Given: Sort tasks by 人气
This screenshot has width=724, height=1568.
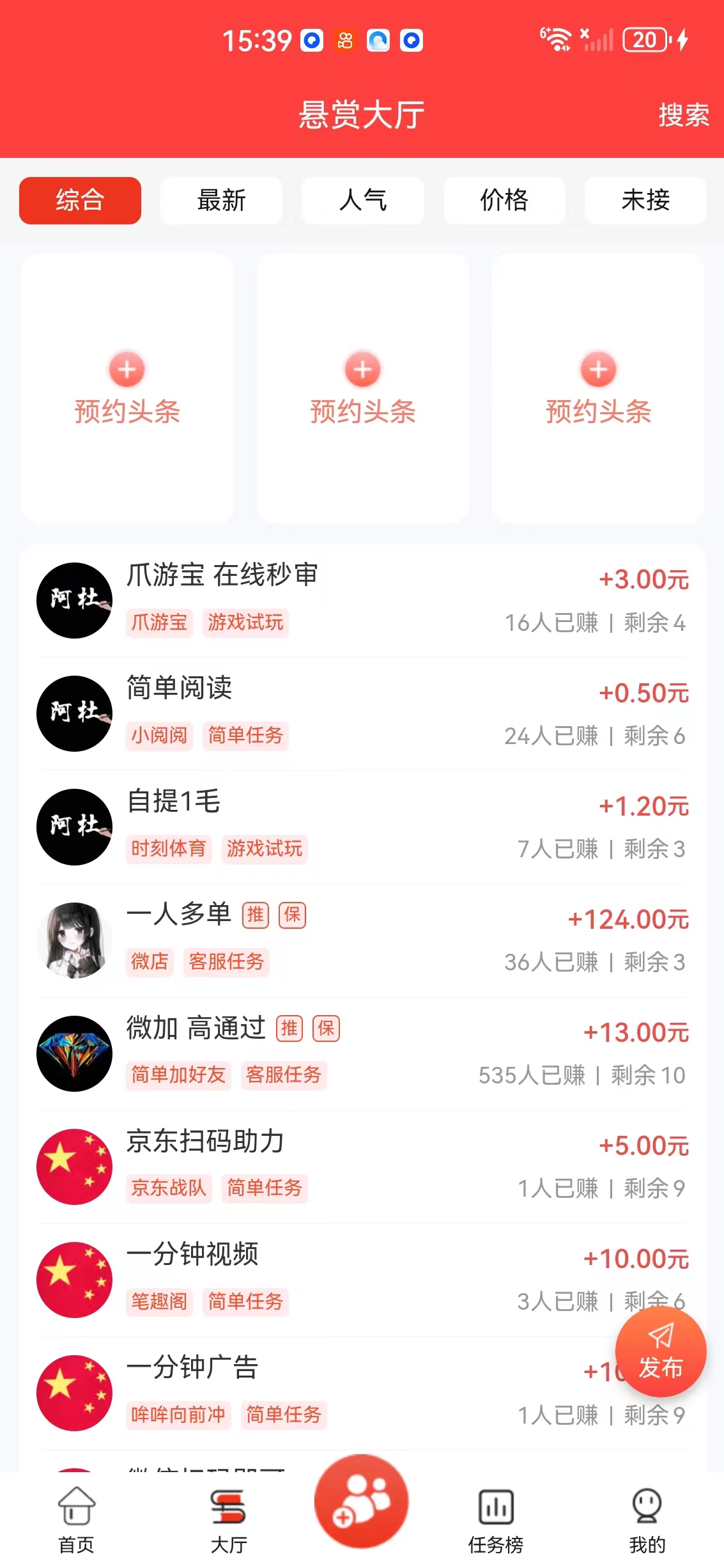Looking at the screenshot, I should 363,201.
